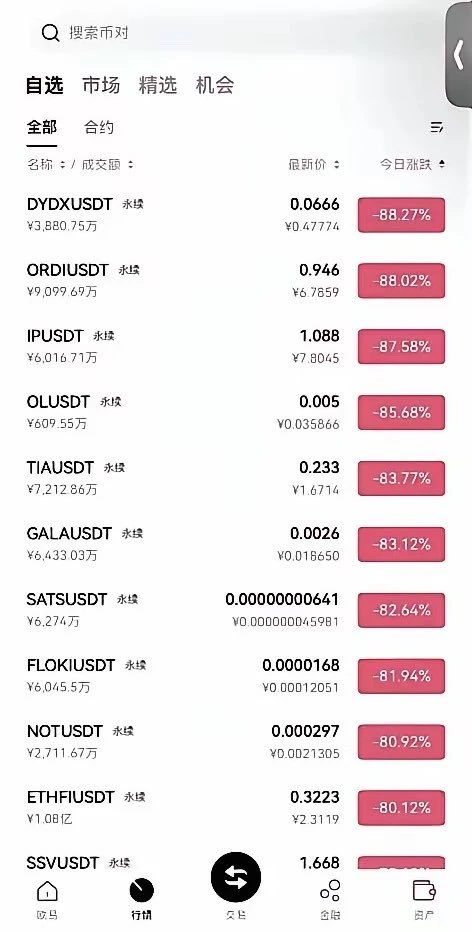The image size is (472, 932).
Task: Open the center trade swap button
Action: (236, 879)
